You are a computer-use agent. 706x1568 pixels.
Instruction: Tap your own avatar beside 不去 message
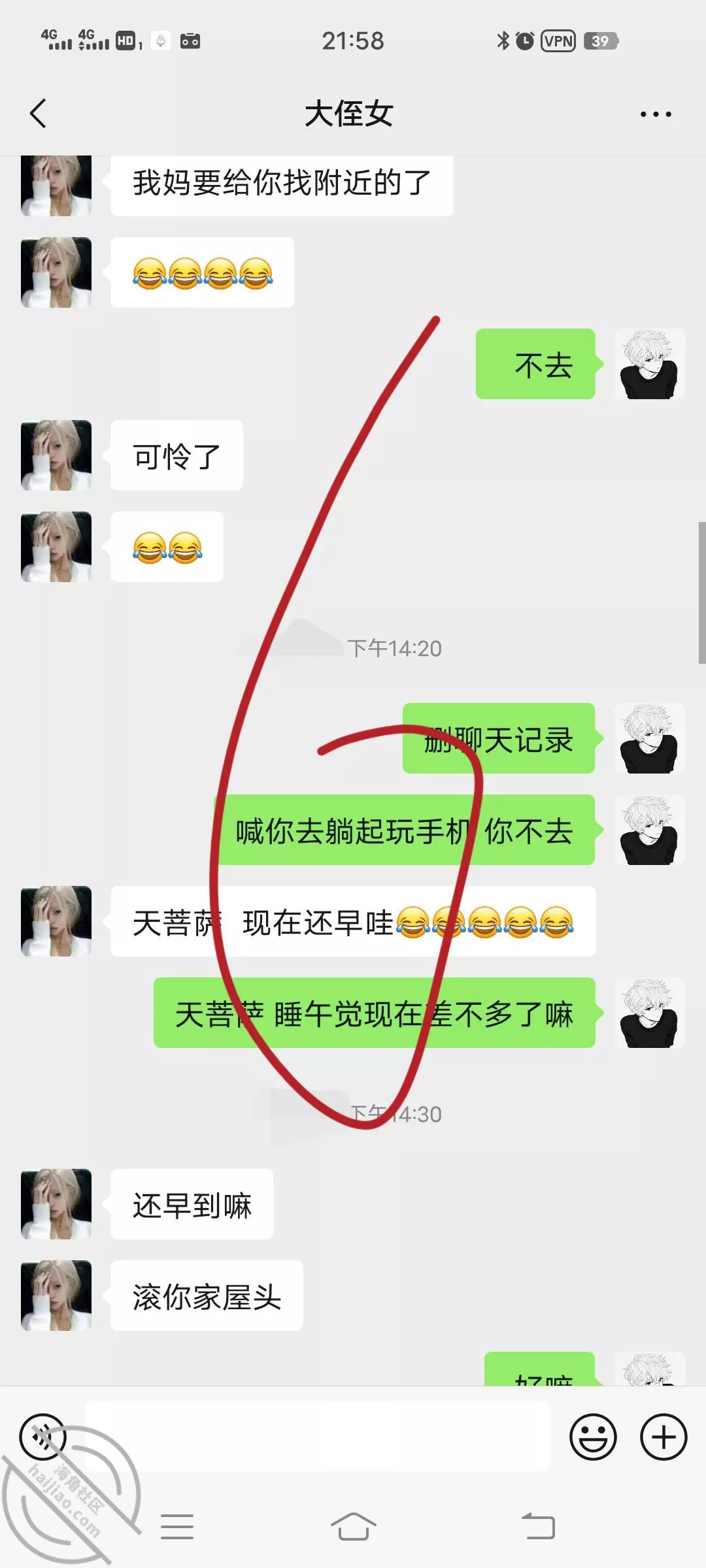pos(649,364)
